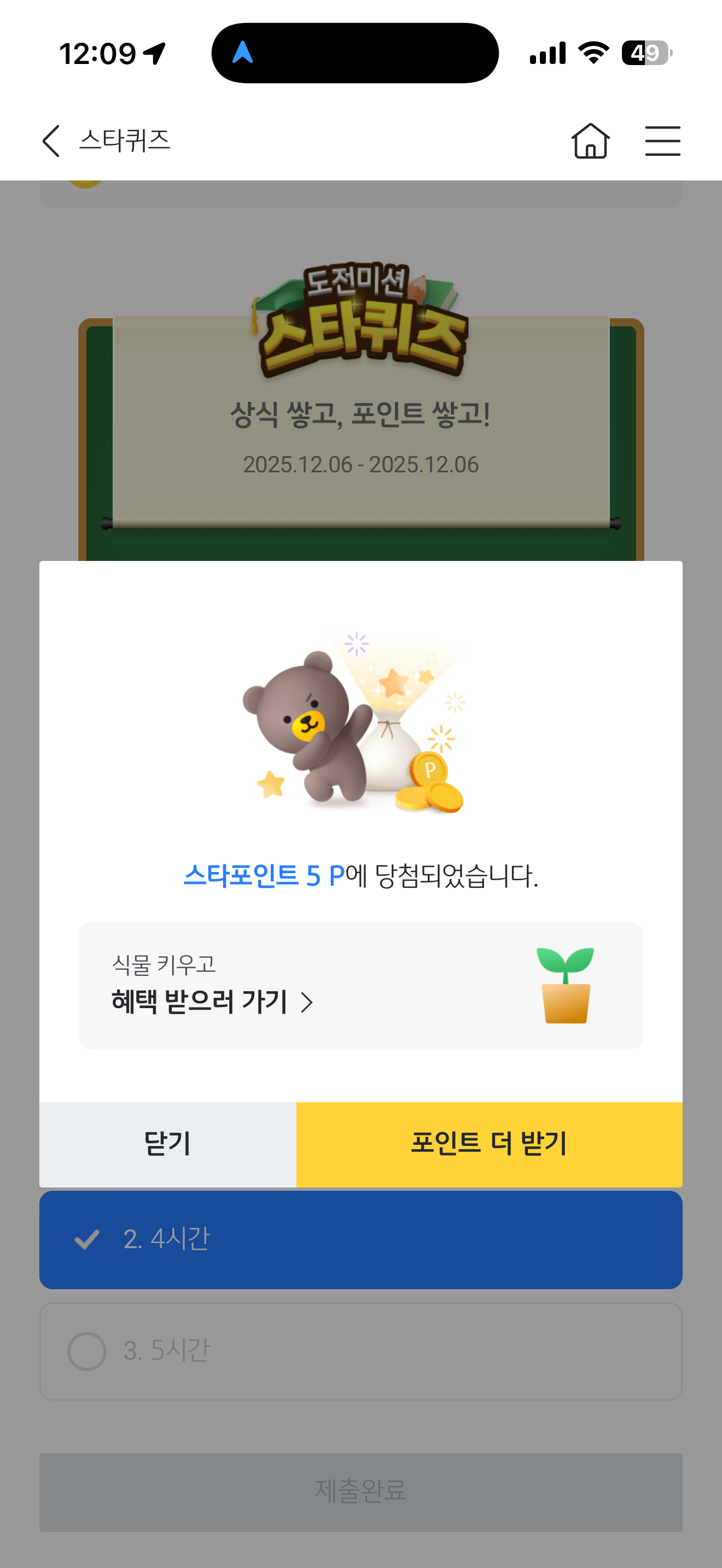The width and height of the screenshot is (722, 1568).
Task: Open the 혜택 받으러 가기 plant banner
Action: (360, 986)
